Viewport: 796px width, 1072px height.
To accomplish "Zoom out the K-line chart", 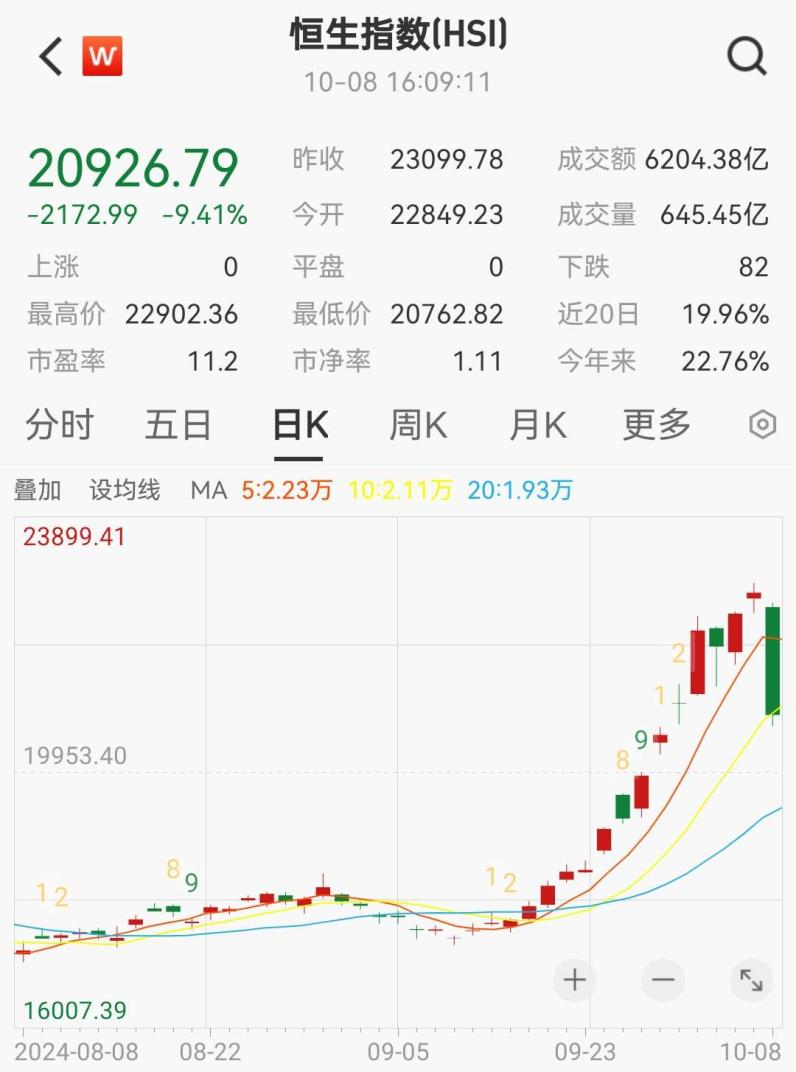I will tap(663, 980).
